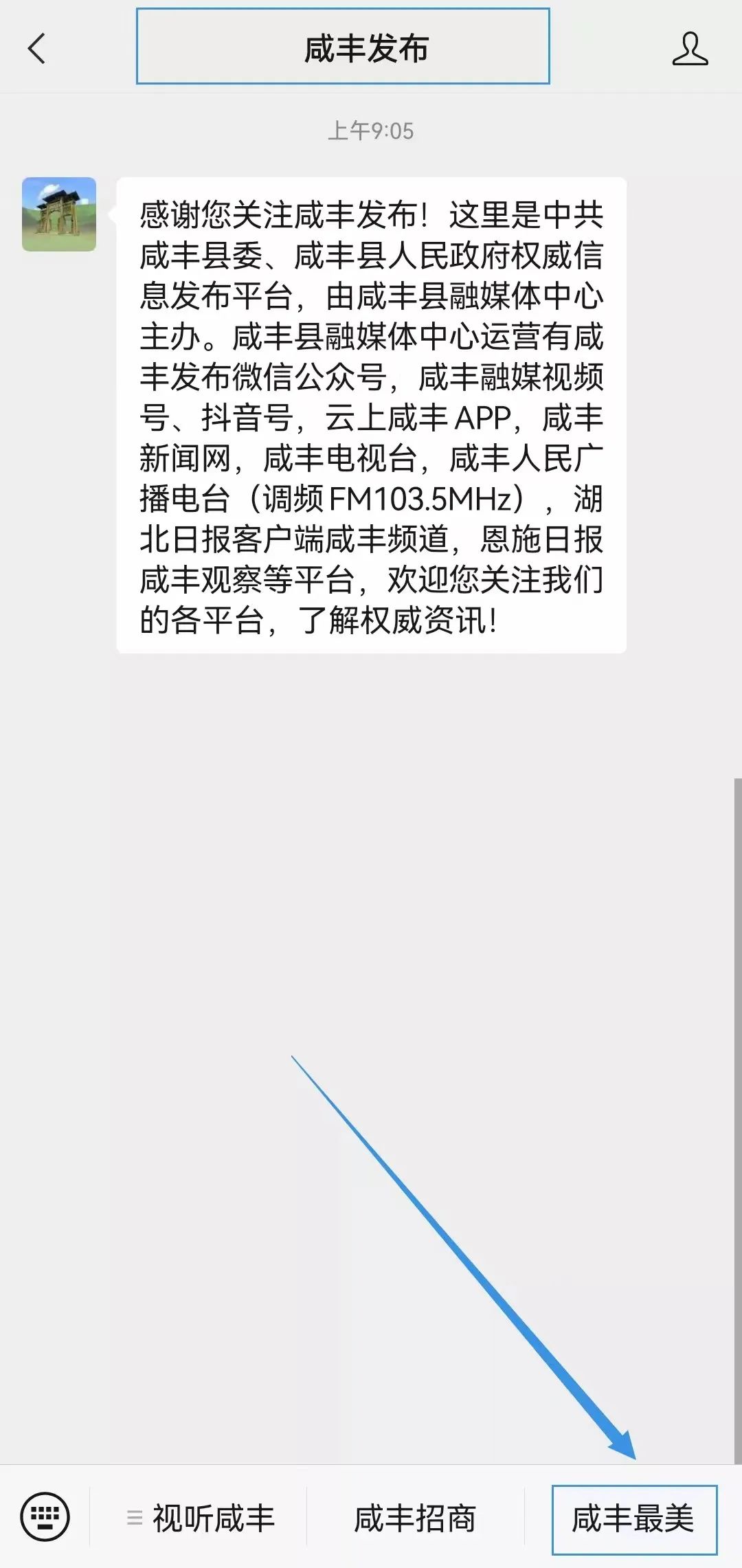Open the 咸丰招商 menu

[415, 1519]
